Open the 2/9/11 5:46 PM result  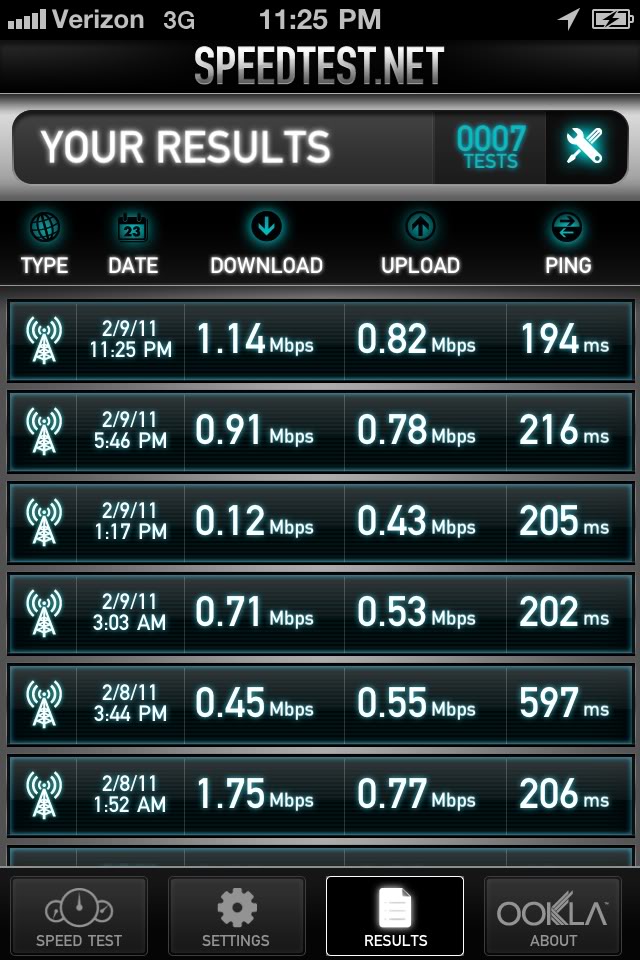pyautogui.click(x=320, y=431)
